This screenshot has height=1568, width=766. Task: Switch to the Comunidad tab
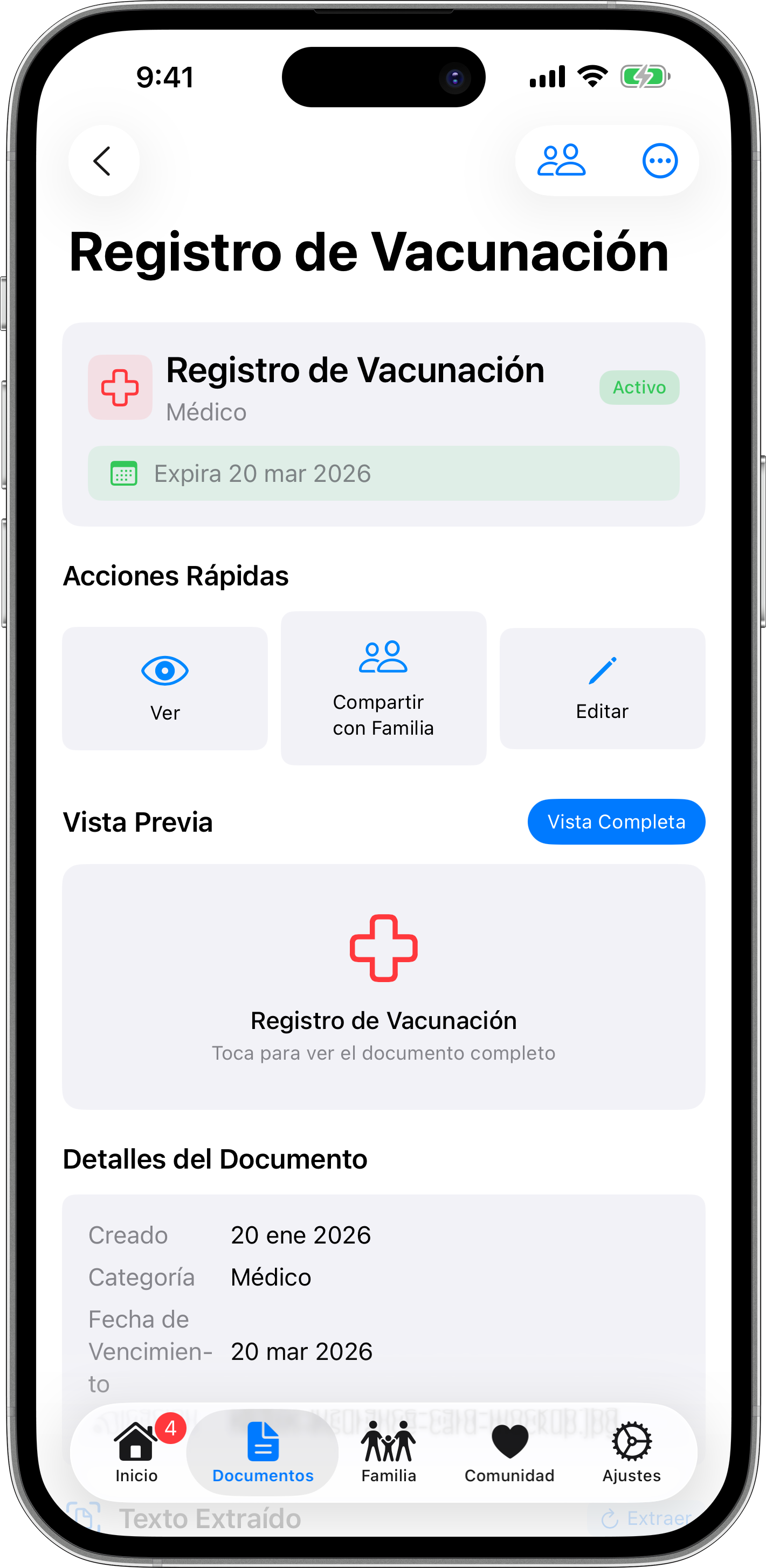pos(509,1452)
